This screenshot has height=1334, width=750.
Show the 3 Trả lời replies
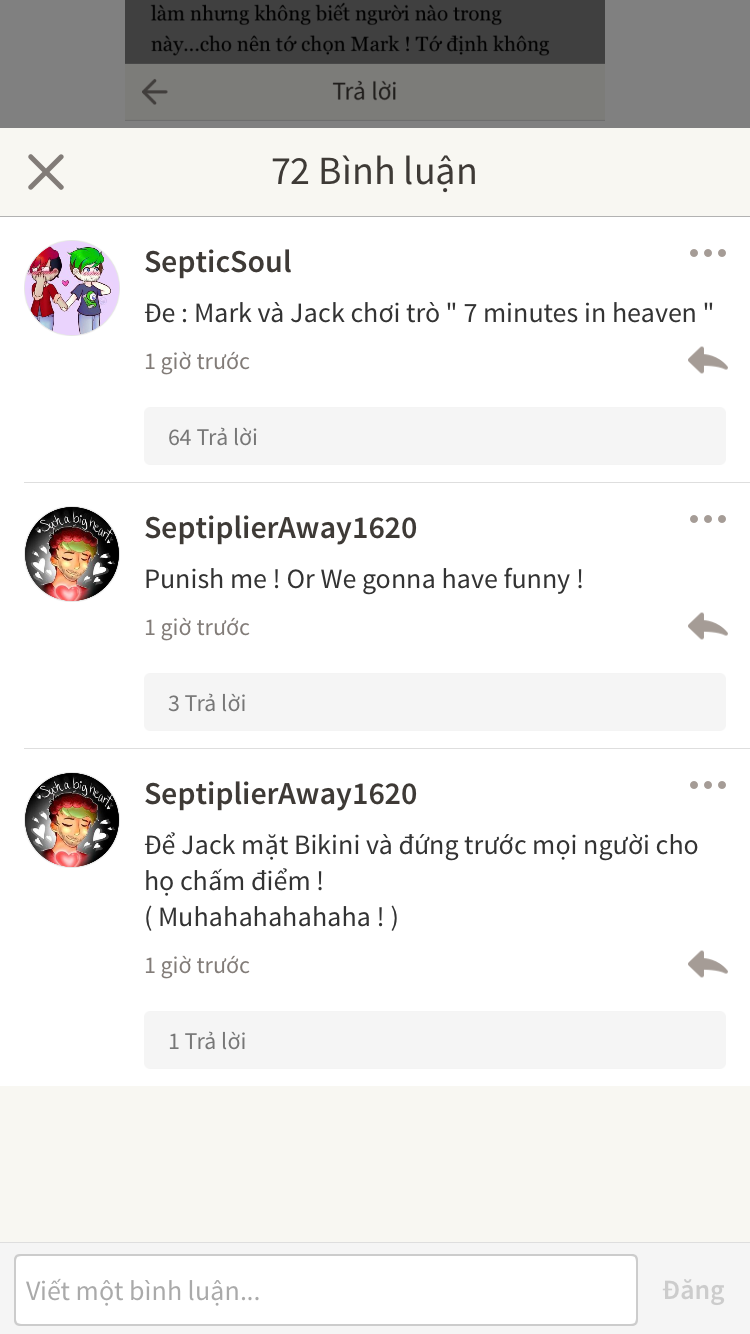click(434, 703)
